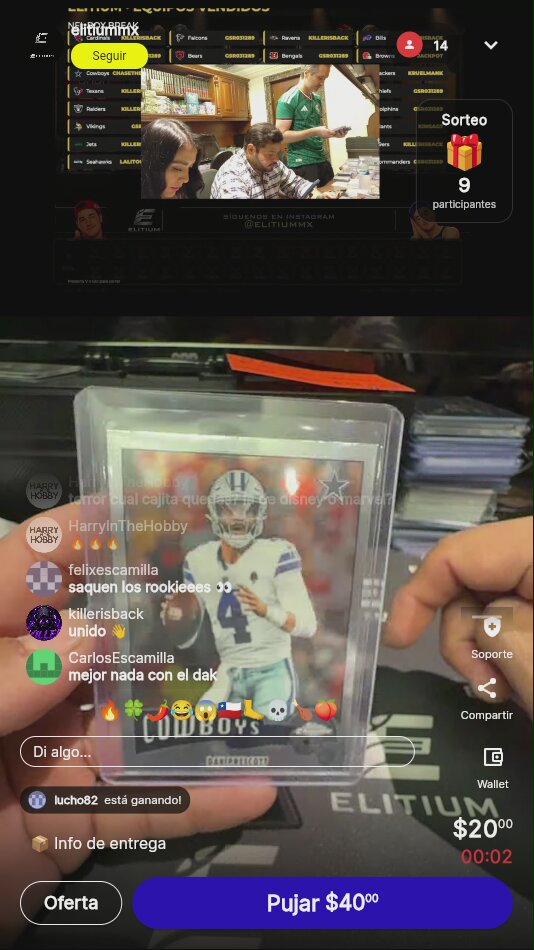Open Soporte help
The image size is (534, 950).
pos(492,637)
